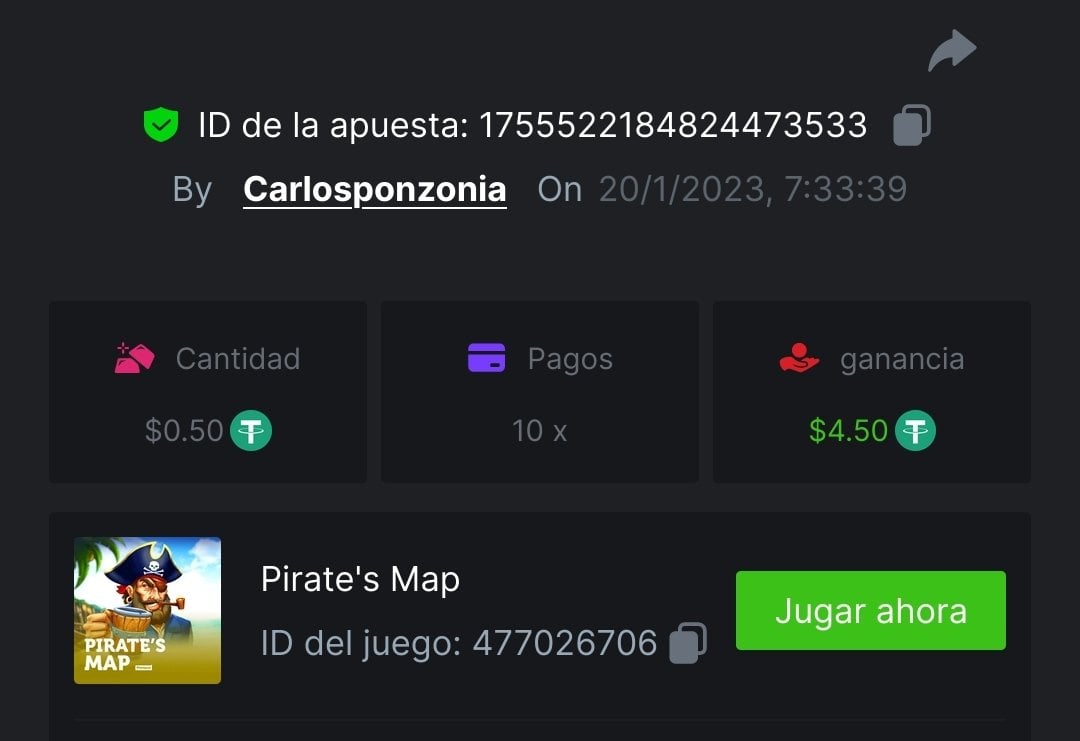Viewport: 1080px width, 741px height.
Task: Open Carlosponzonia's profile link
Action: (x=374, y=189)
